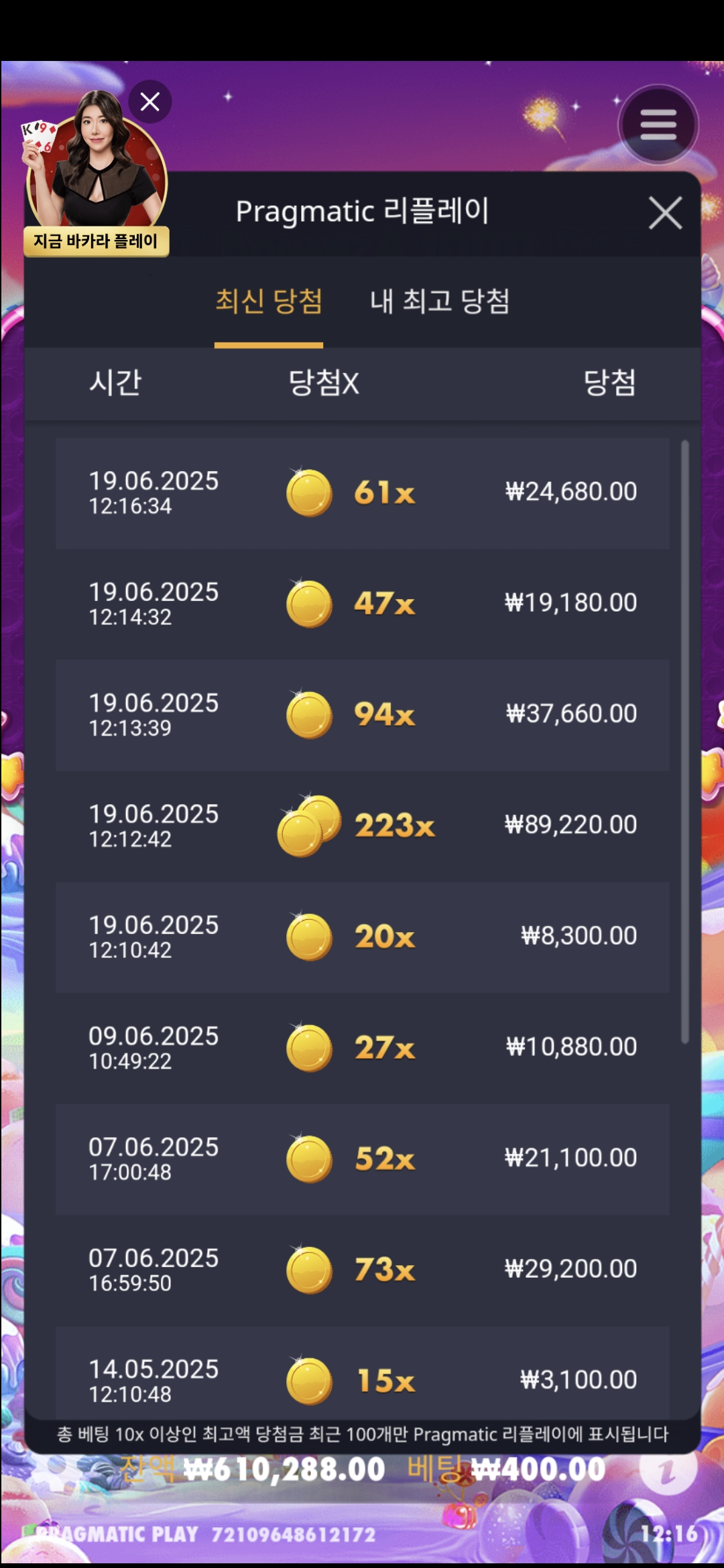Open the 94x win replay
The width and height of the screenshot is (724, 1568).
tap(363, 715)
